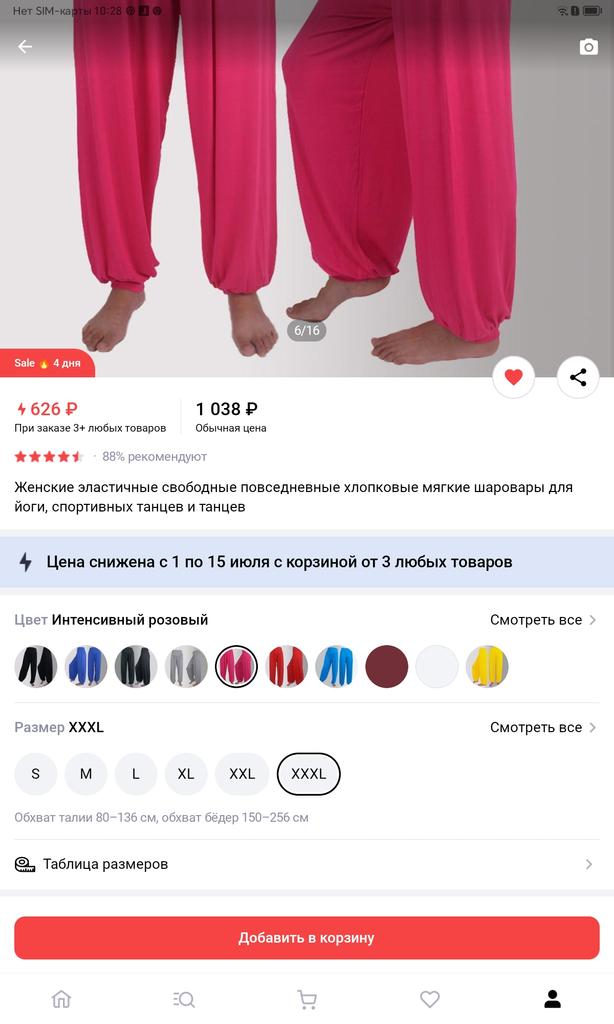View all colors via Смотреть все

[543, 620]
